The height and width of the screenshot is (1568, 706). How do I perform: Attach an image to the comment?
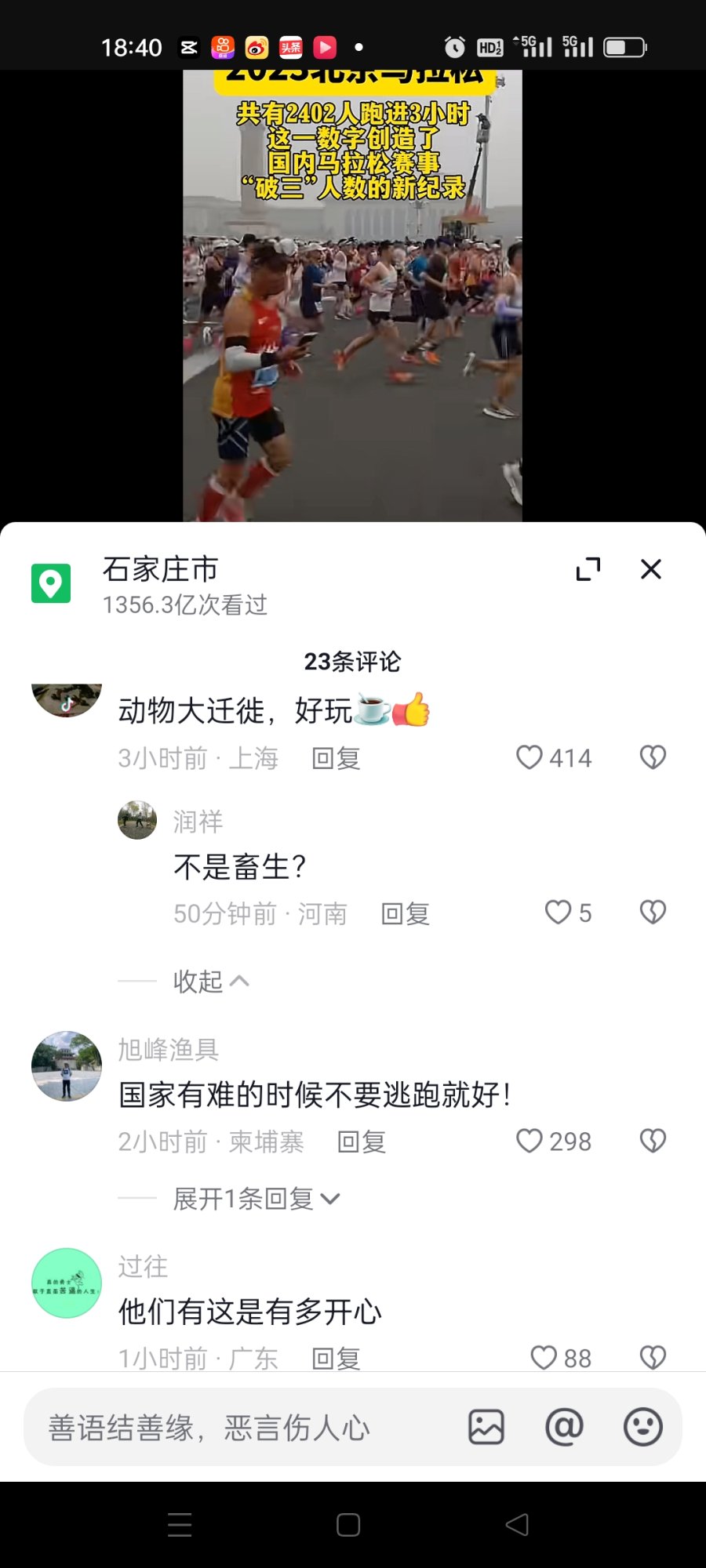click(x=486, y=1427)
